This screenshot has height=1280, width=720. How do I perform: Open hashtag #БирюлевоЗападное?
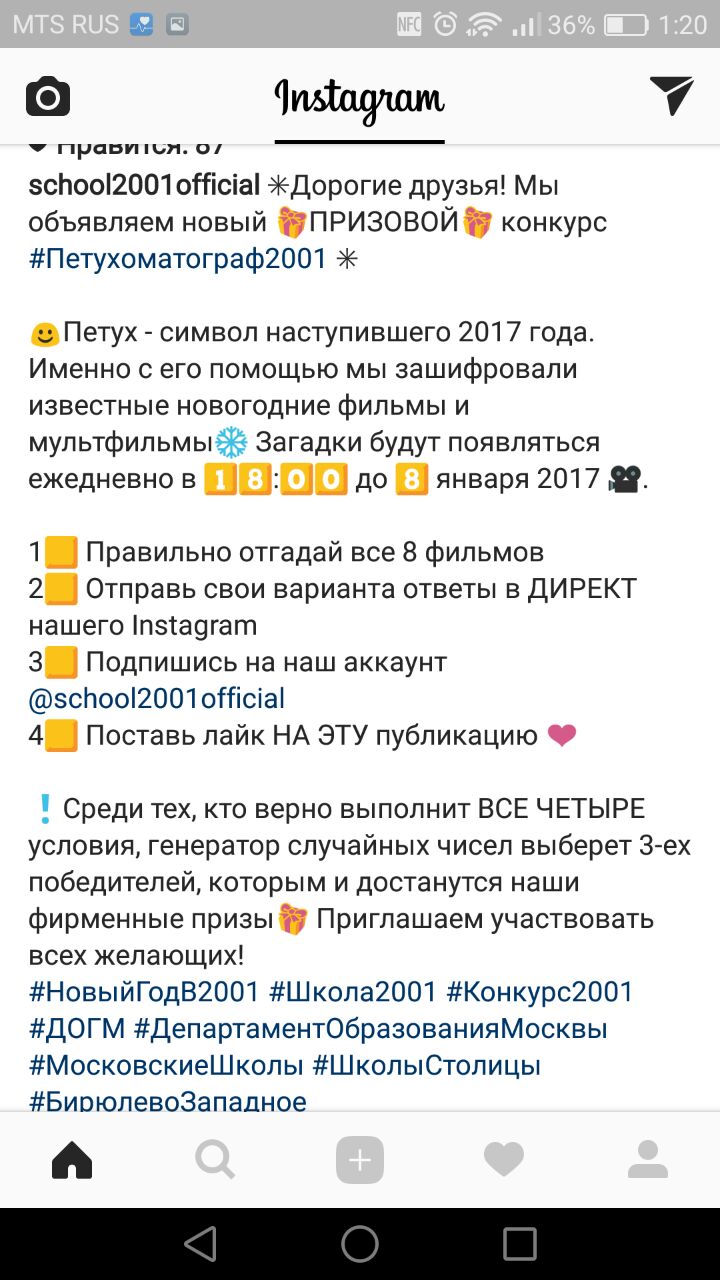tap(168, 1101)
